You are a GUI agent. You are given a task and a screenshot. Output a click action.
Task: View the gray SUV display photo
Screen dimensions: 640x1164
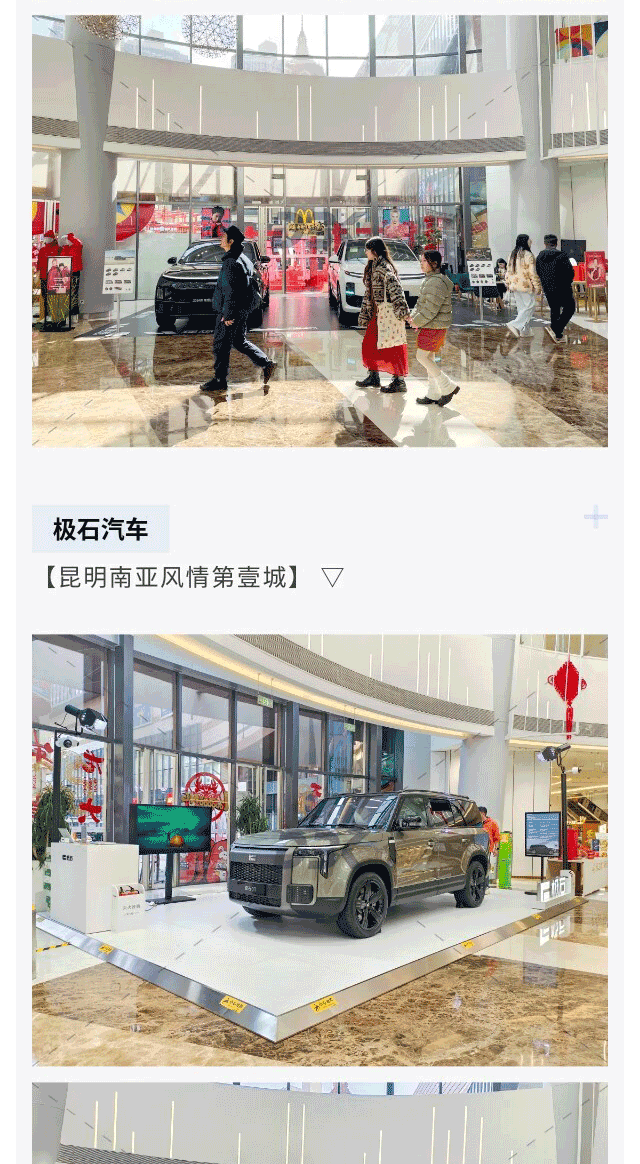(x=319, y=850)
